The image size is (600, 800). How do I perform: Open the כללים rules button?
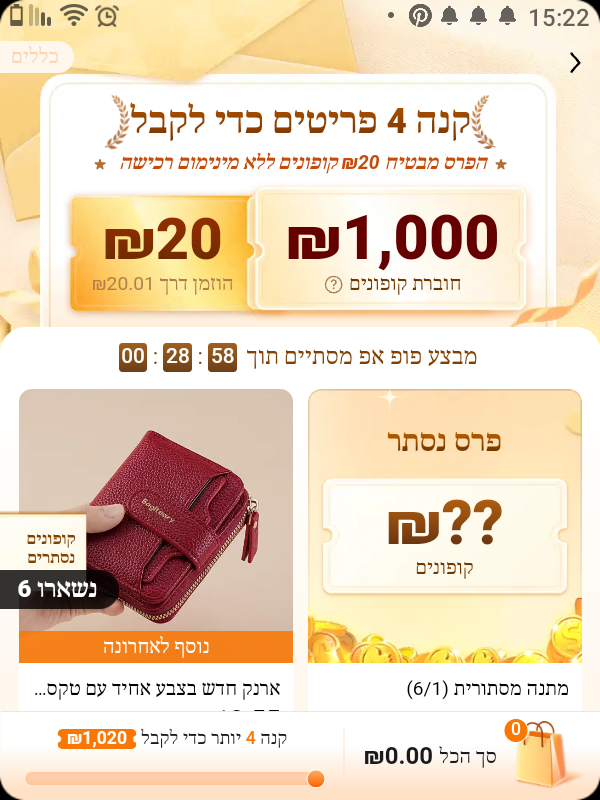coord(37,57)
